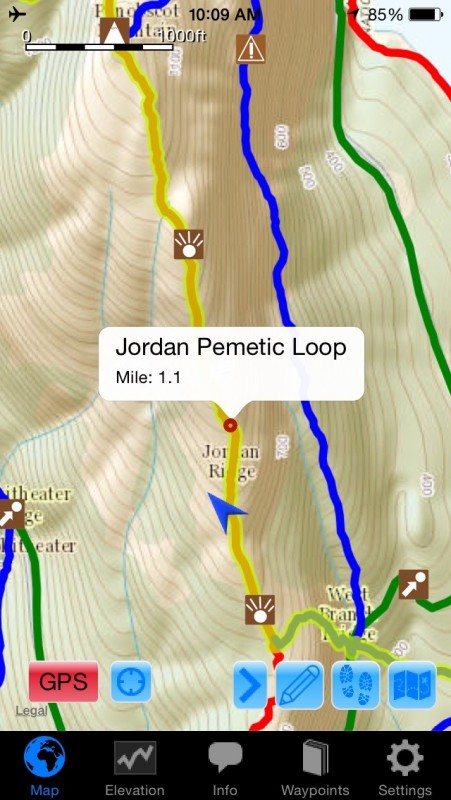
Task: Tap the right arrow chevron button
Action: (x=250, y=685)
